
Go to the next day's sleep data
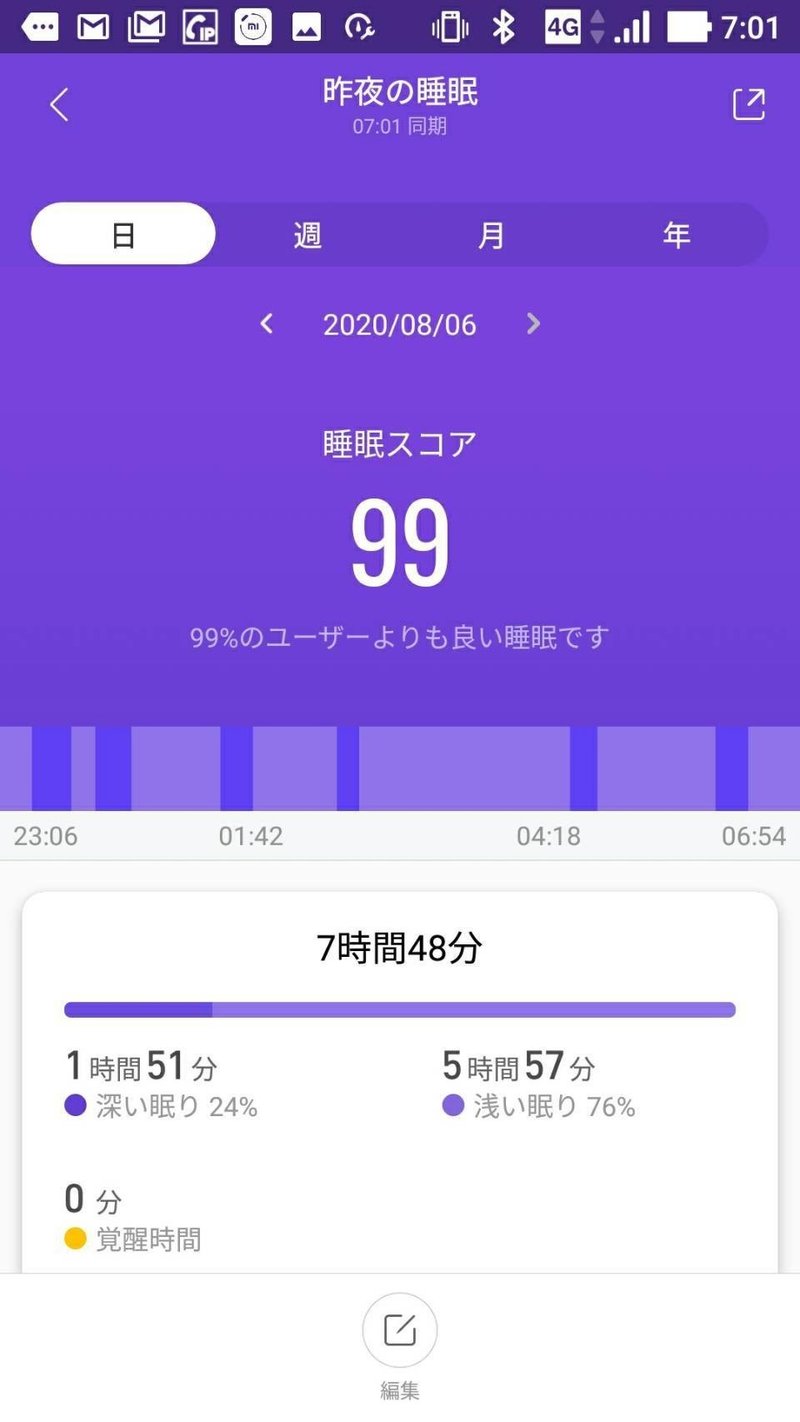[x=533, y=323]
